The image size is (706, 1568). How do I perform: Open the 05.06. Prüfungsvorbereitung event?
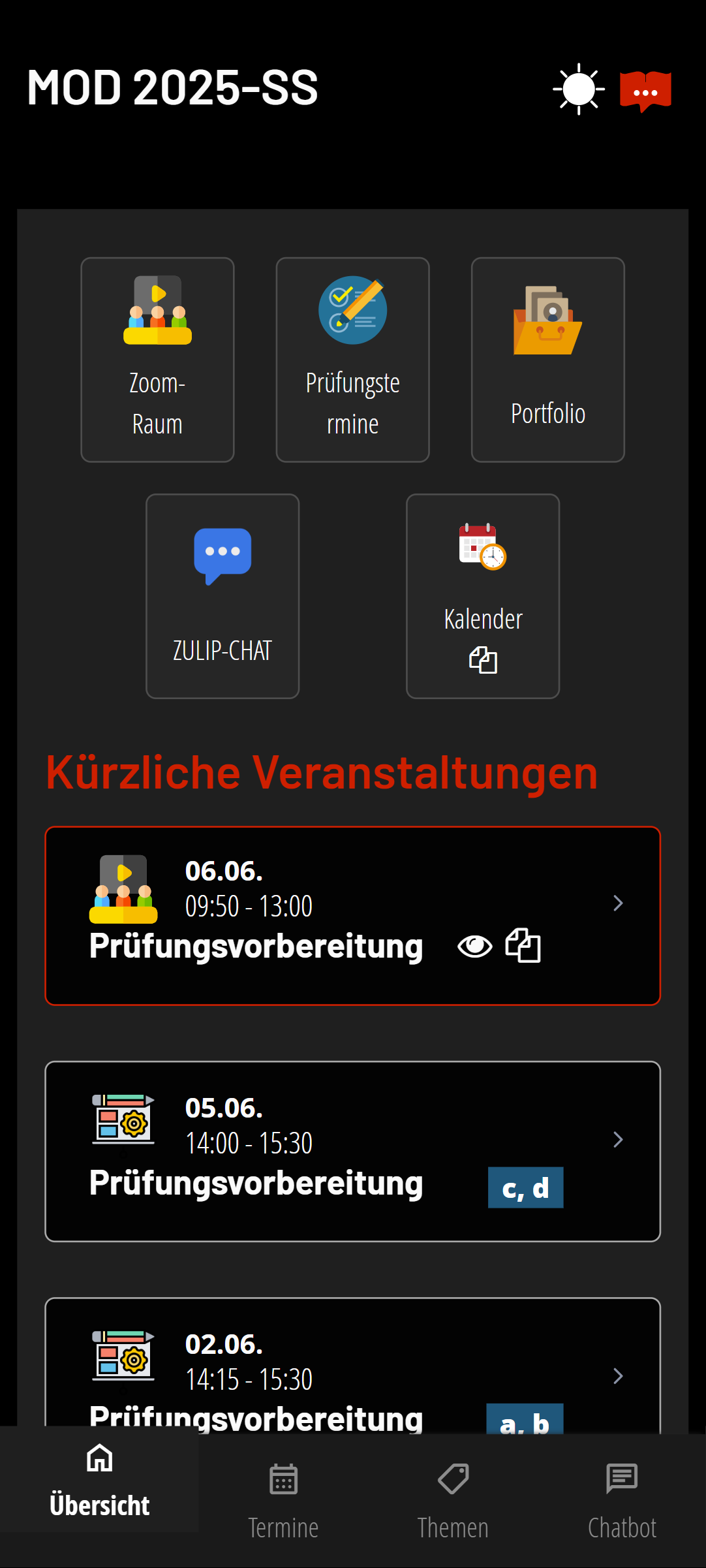pyautogui.click(x=352, y=1152)
